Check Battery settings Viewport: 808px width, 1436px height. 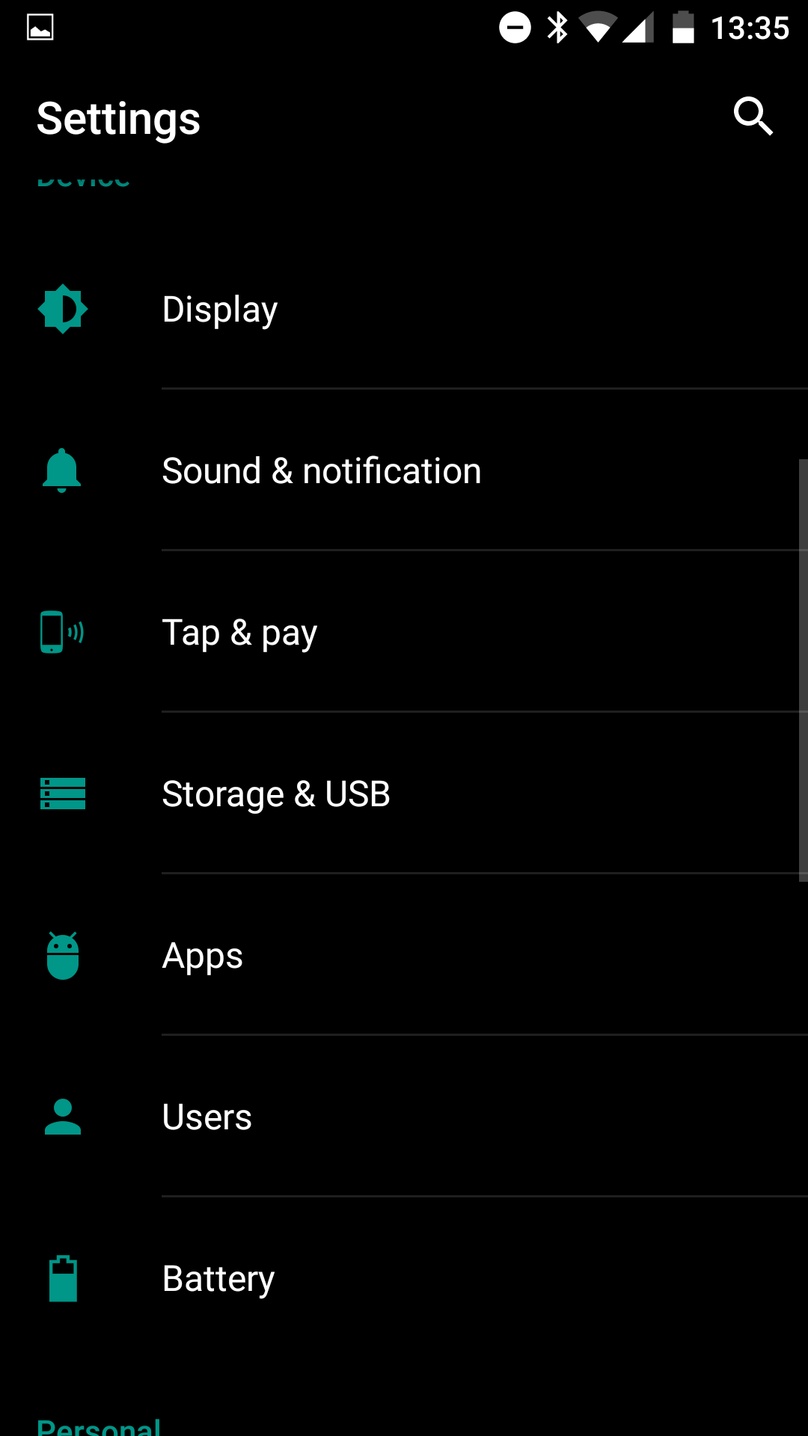(404, 1278)
